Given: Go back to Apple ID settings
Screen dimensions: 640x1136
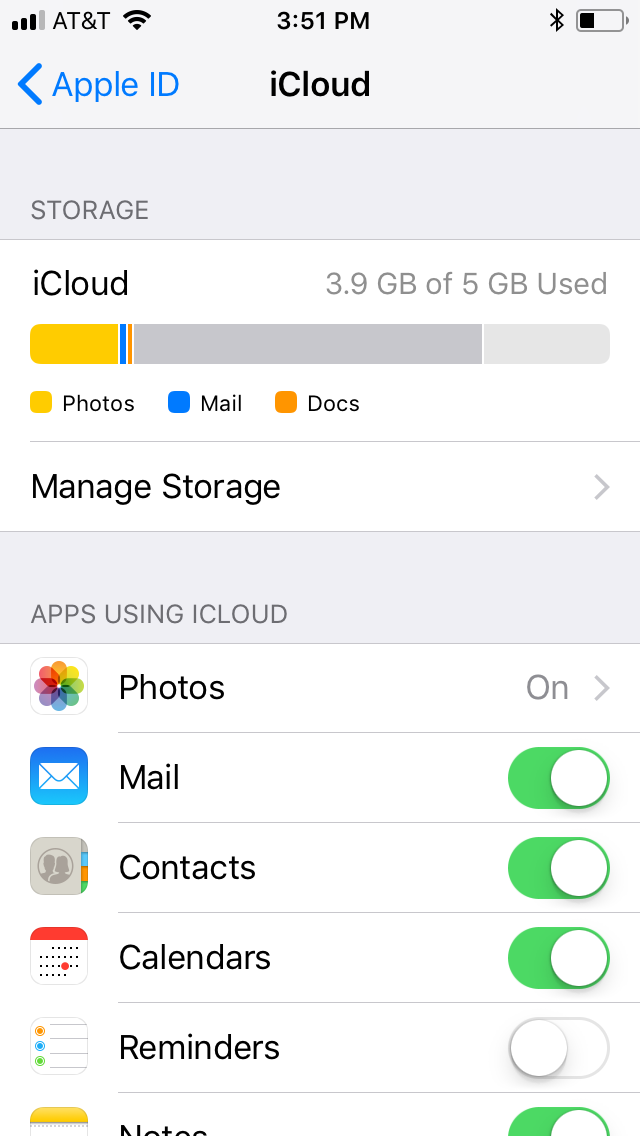Looking at the screenshot, I should click(98, 85).
